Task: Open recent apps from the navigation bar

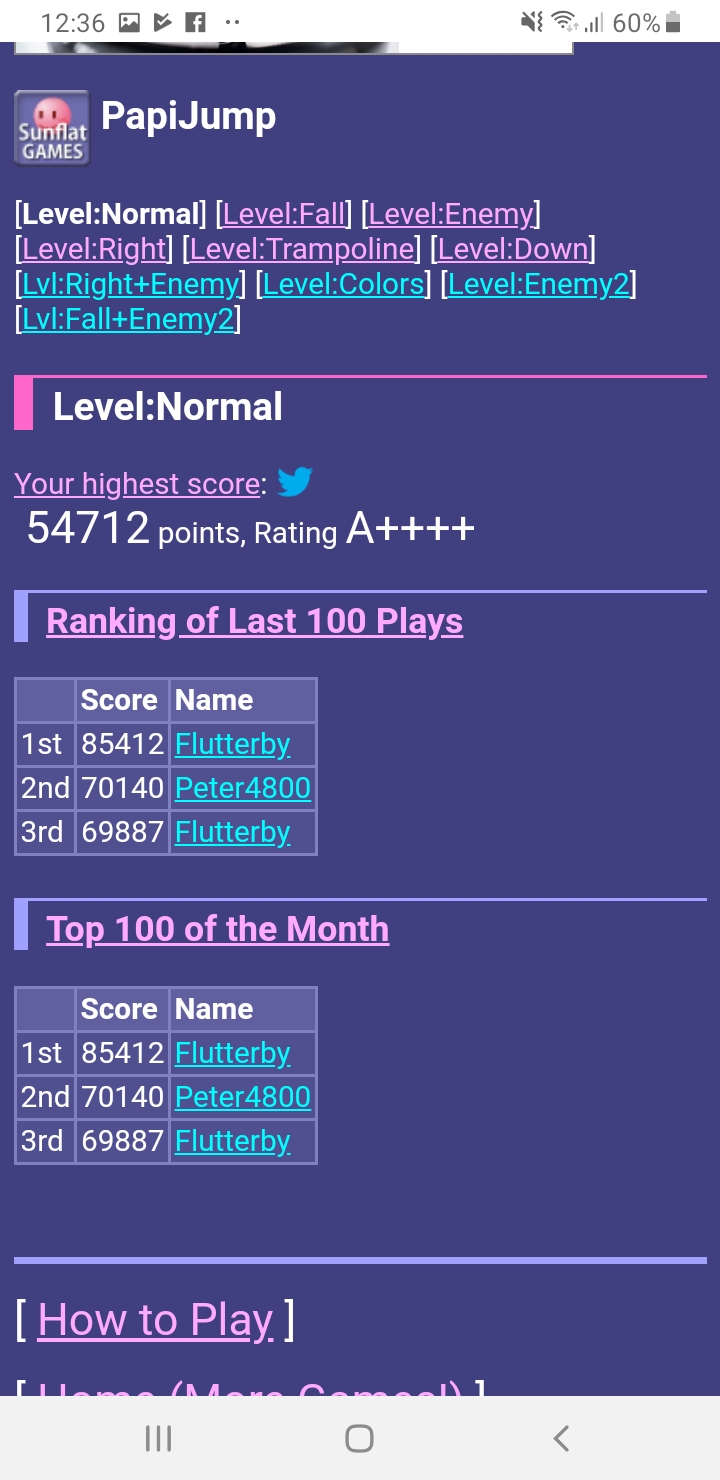Action: click(158, 1438)
